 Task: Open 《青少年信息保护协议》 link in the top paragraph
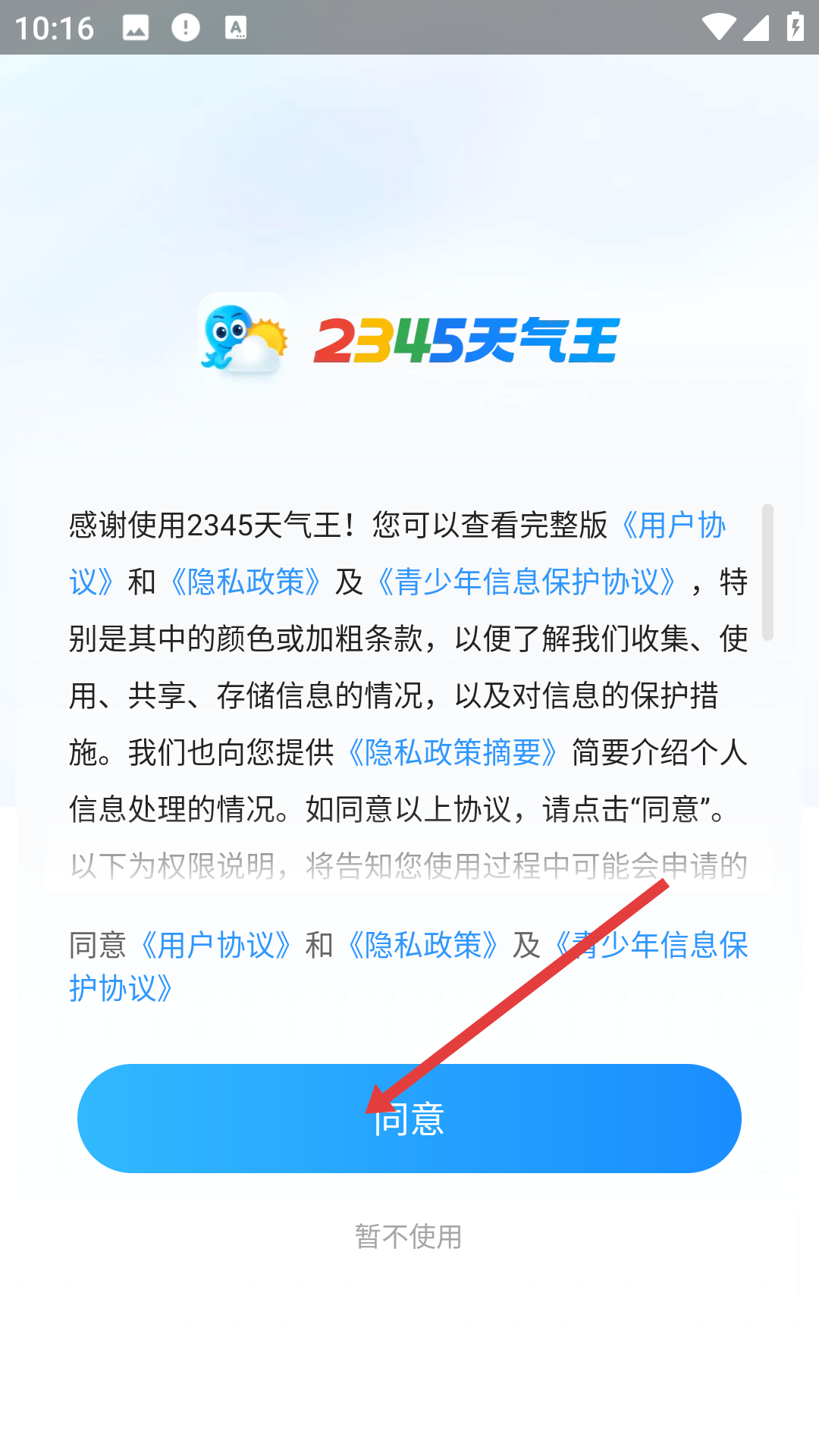pyautogui.click(x=526, y=582)
